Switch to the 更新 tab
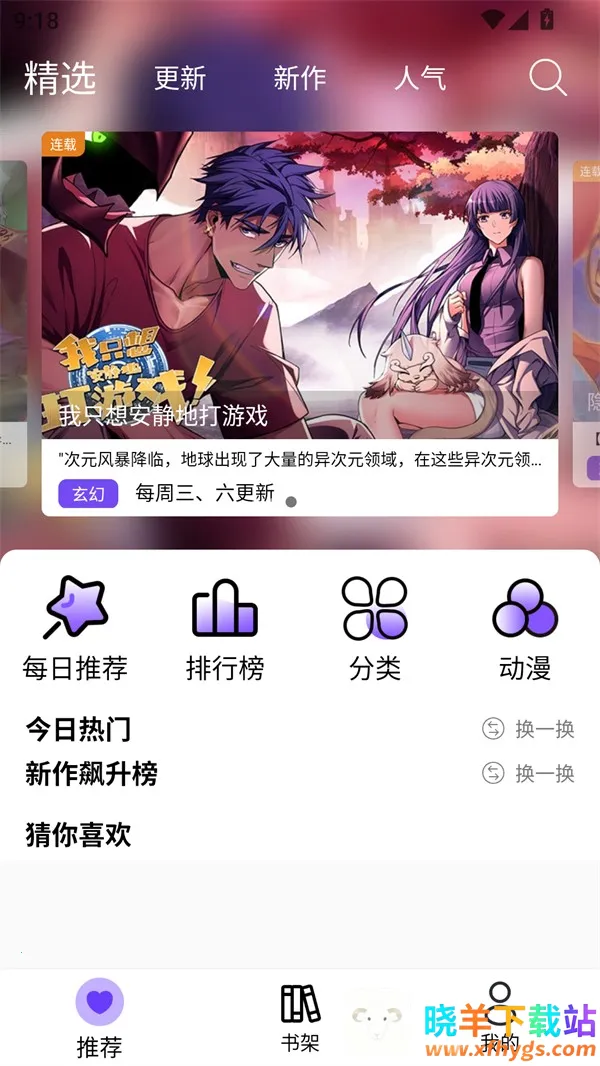Screen dimensions: 600x1066 pos(180,78)
